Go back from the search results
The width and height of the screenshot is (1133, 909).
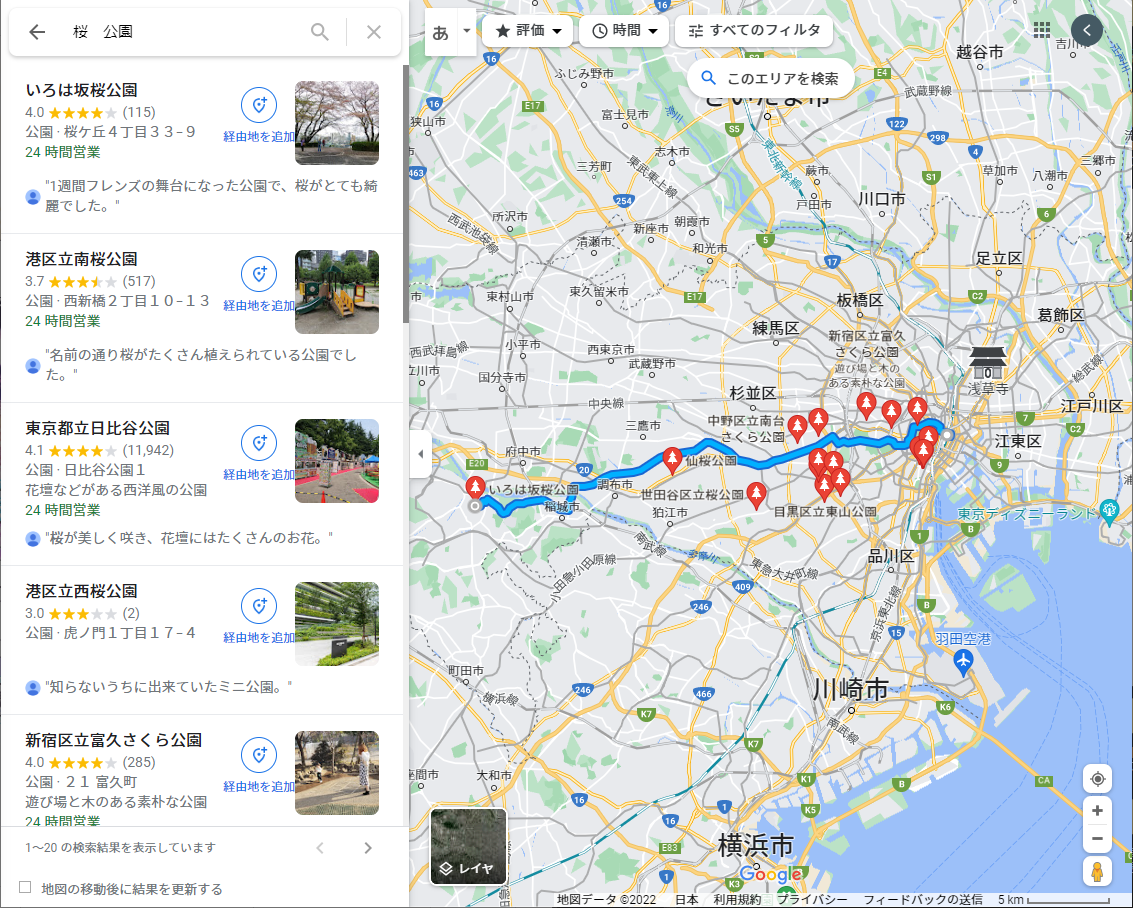coord(37,32)
